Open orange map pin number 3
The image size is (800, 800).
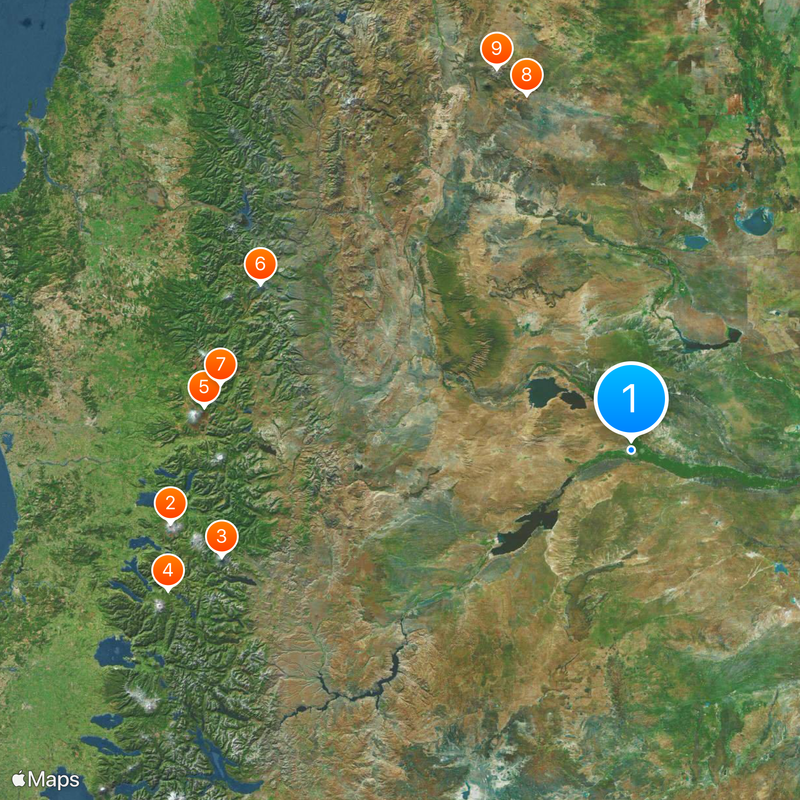221,537
